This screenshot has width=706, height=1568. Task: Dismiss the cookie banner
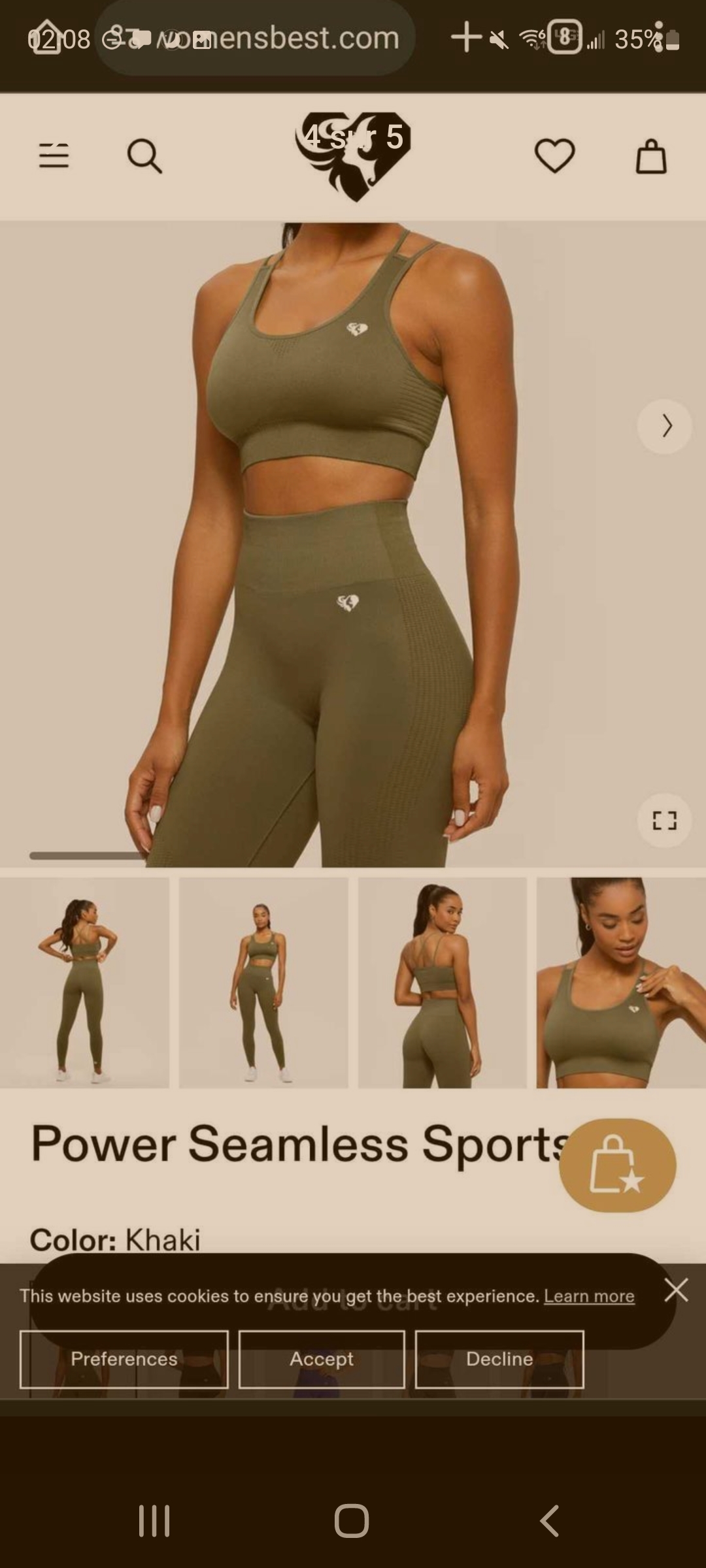pyautogui.click(x=676, y=1290)
